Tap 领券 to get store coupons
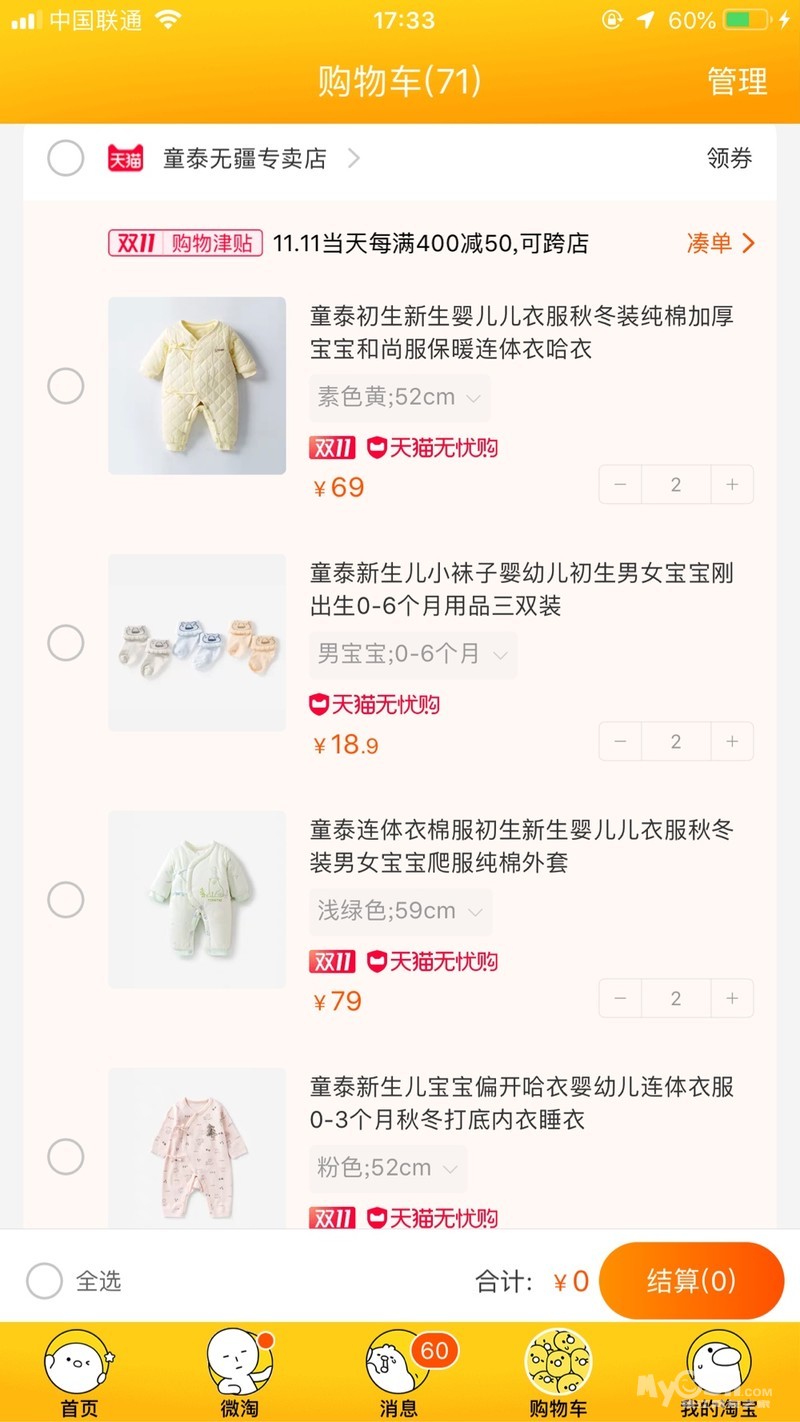The image size is (800, 1422). tap(728, 158)
